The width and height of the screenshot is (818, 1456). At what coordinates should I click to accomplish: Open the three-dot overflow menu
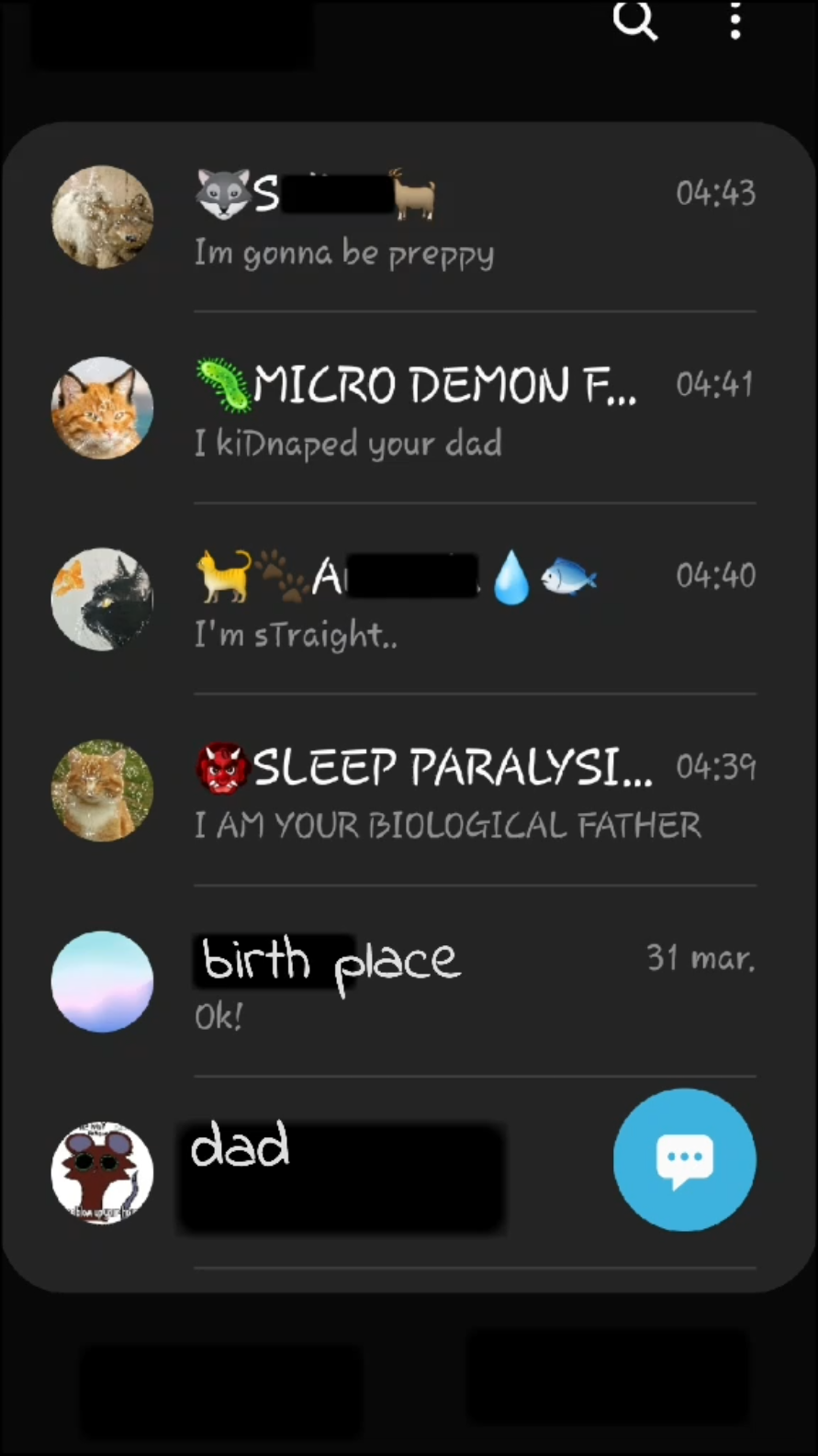(x=734, y=20)
